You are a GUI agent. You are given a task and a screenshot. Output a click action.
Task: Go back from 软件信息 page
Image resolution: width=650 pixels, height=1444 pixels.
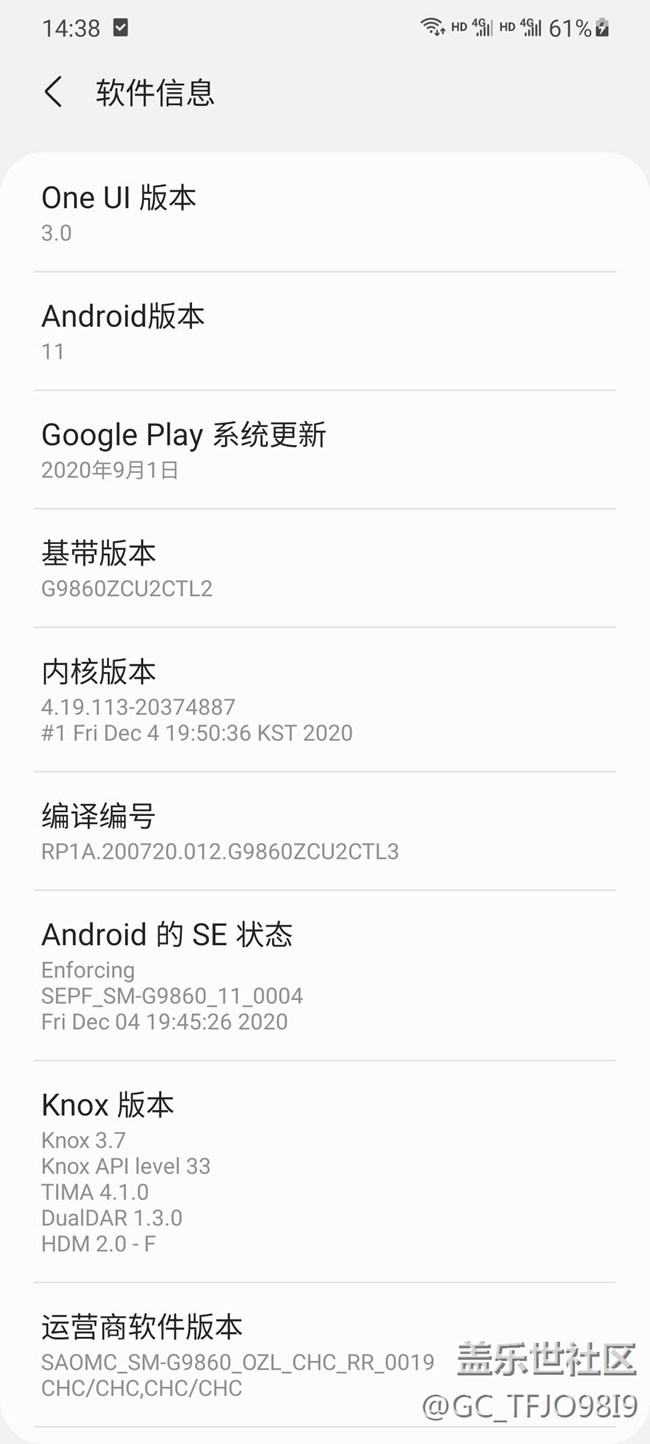pos(54,93)
